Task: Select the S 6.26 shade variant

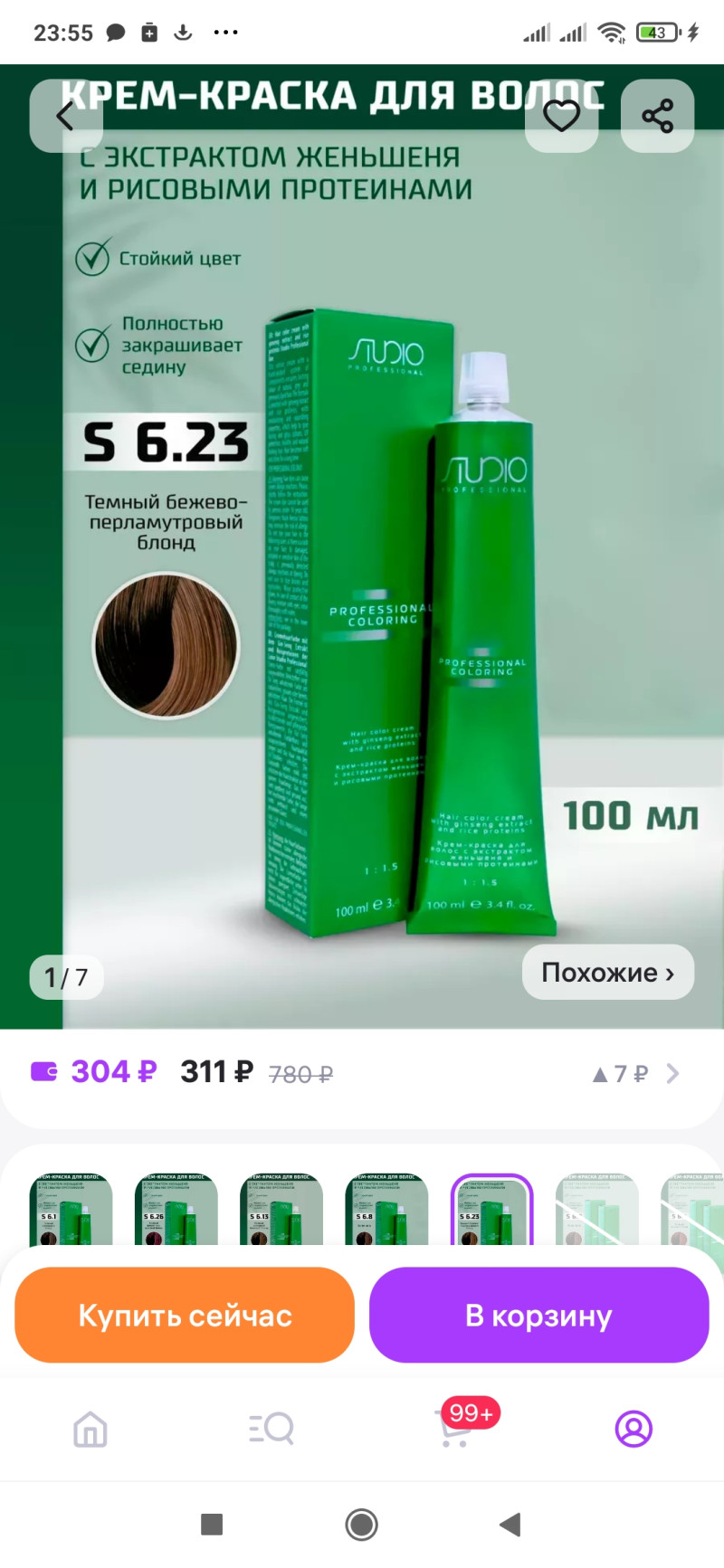Action: tap(176, 1211)
